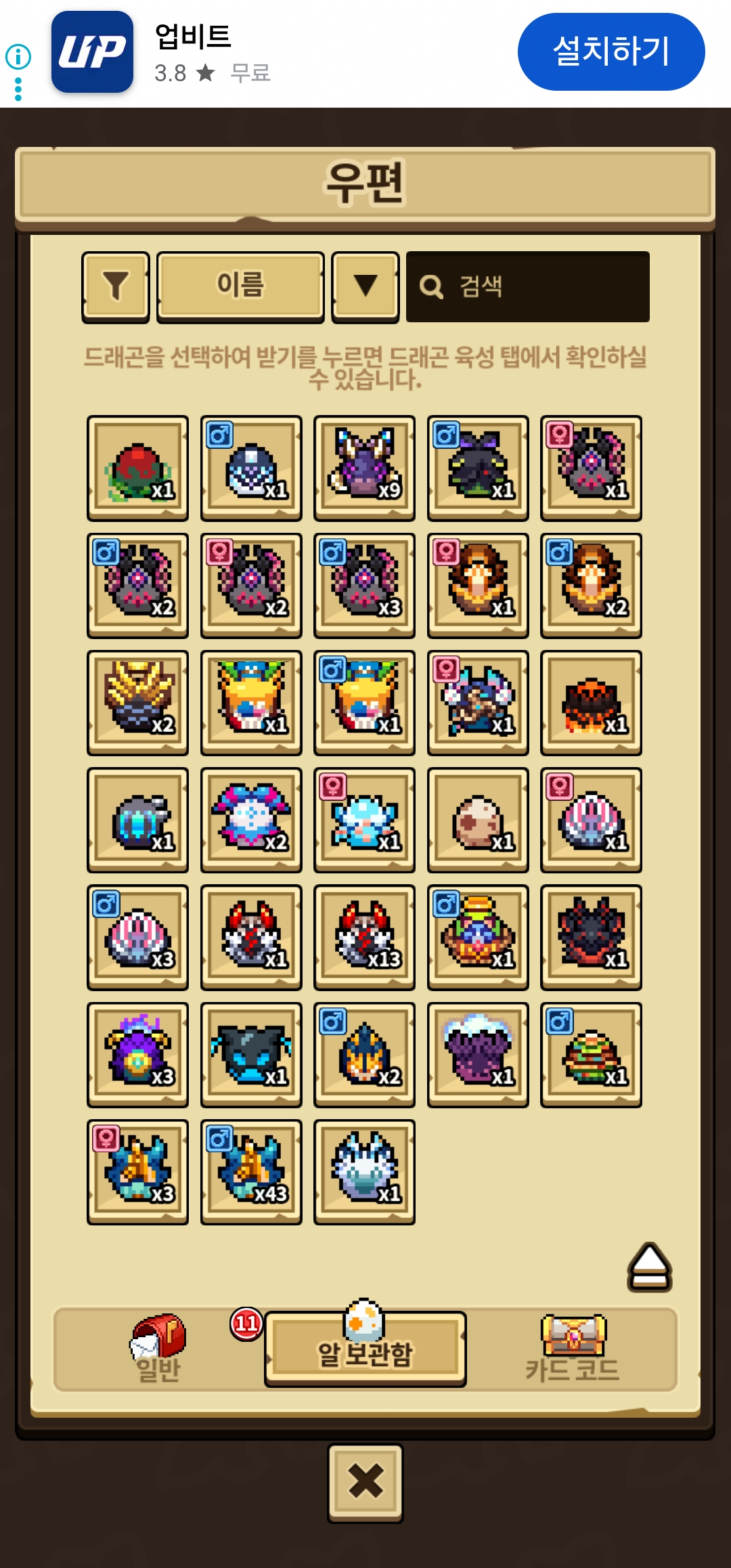The width and height of the screenshot is (731, 1568).
Task: Select the red-horned egg with x13
Action: [x=364, y=937]
